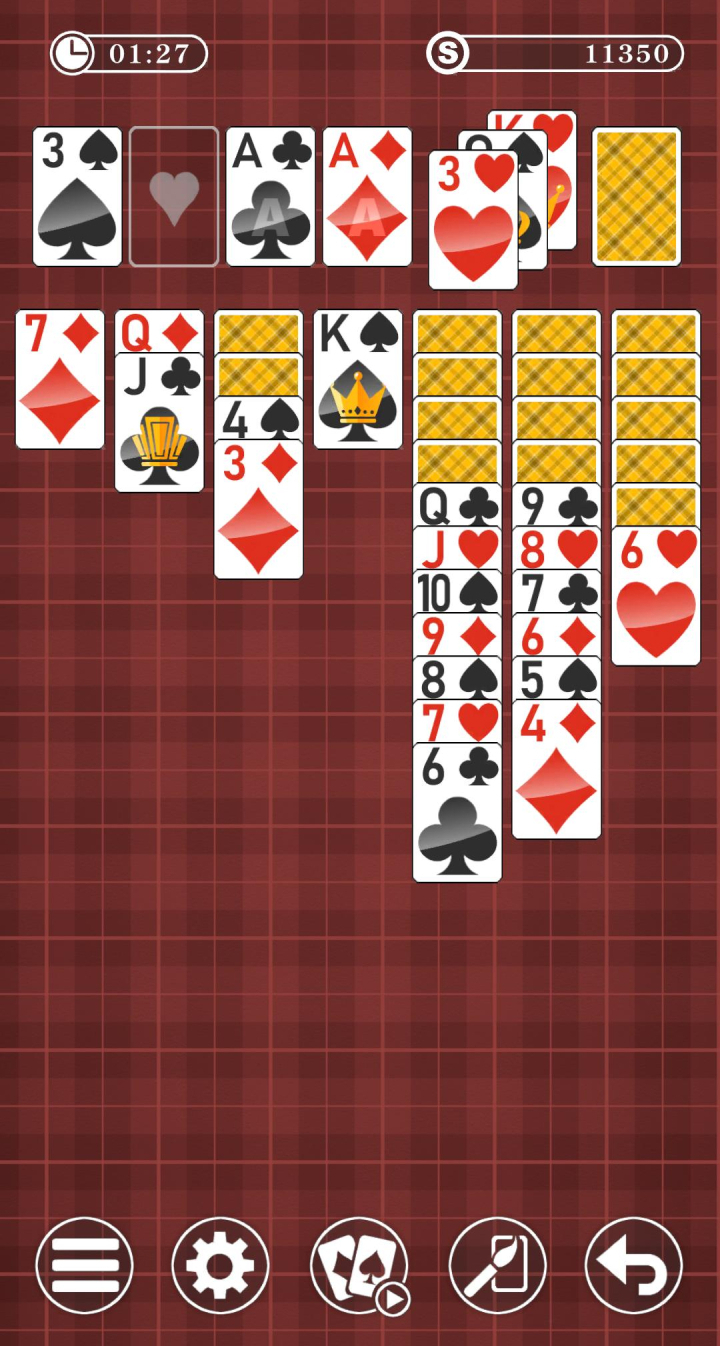This screenshot has width=720, height=1346.
Task: Select the 3 of hearts waste card
Action: click(x=473, y=220)
